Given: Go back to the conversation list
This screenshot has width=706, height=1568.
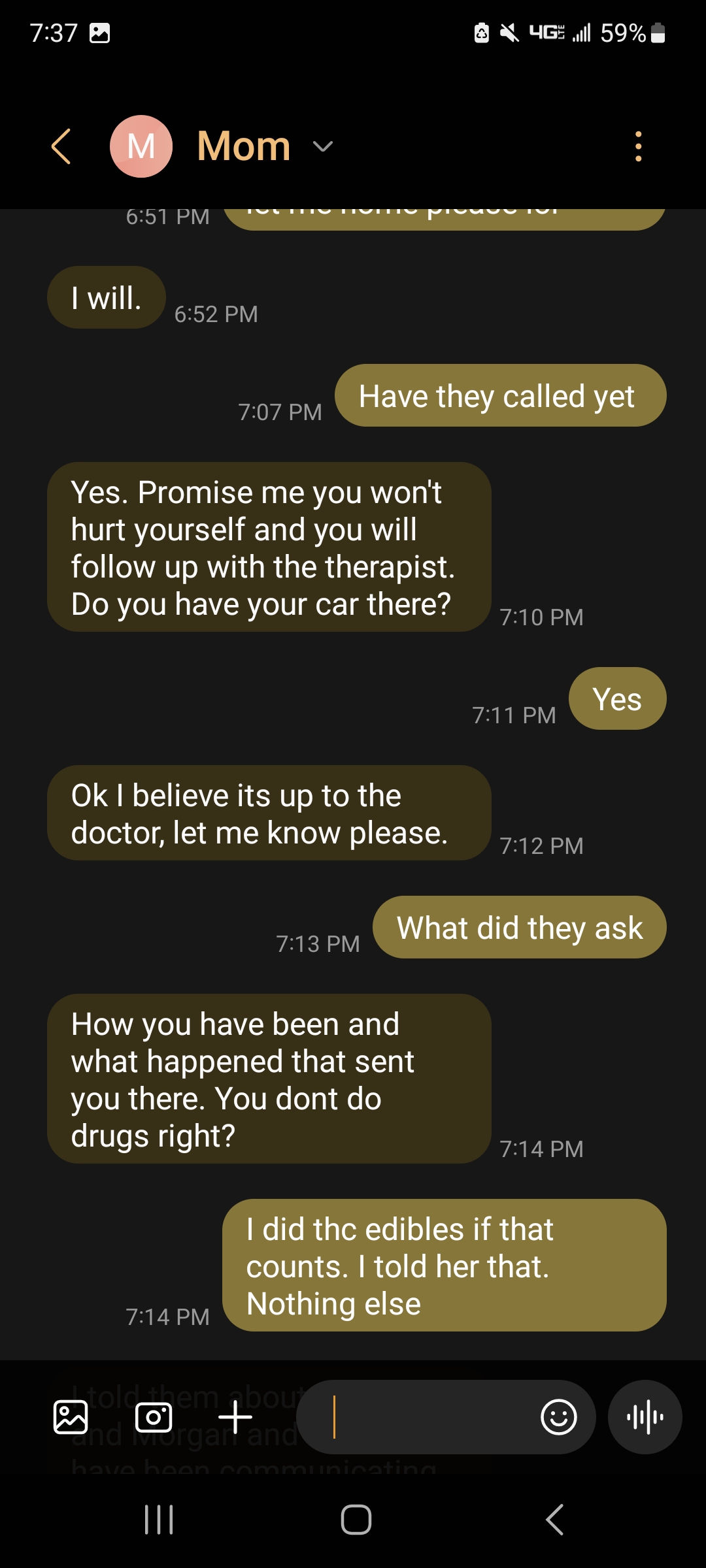Looking at the screenshot, I should [x=61, y=146].
